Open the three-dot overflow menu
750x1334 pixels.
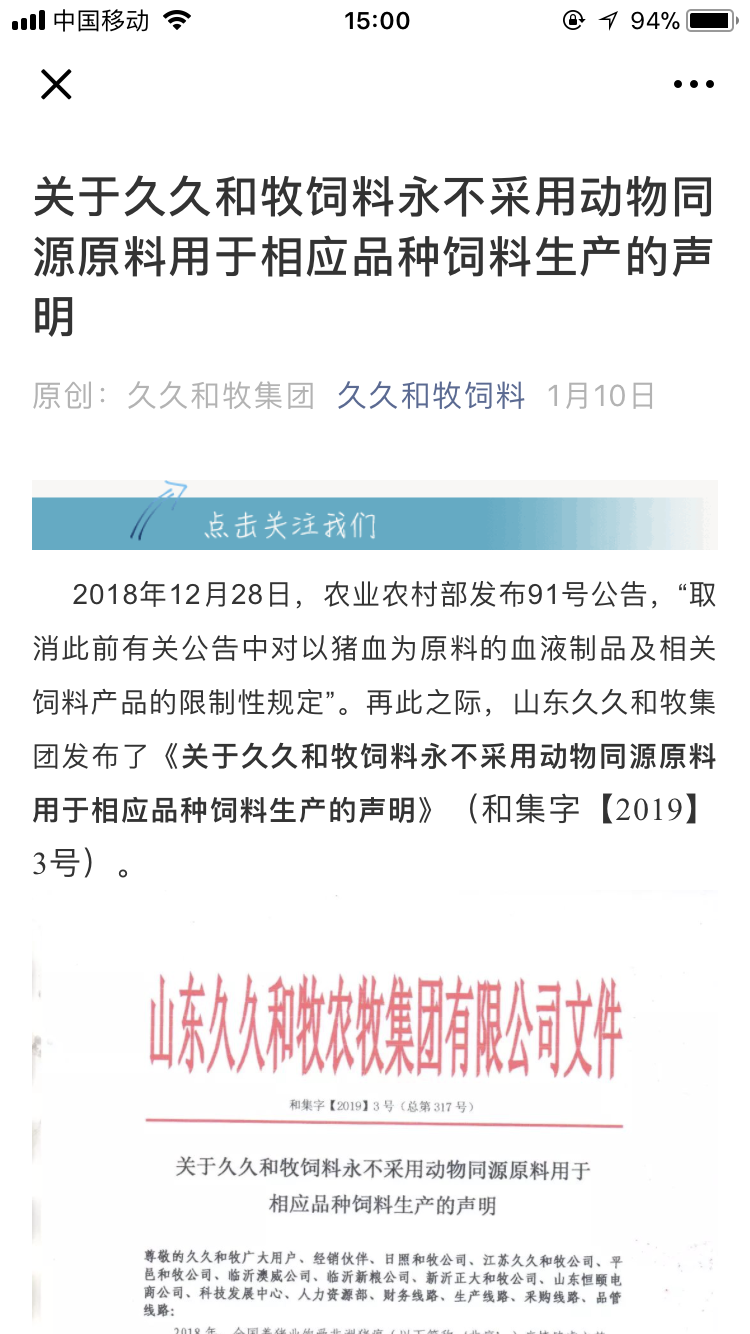tap(693, 85)
